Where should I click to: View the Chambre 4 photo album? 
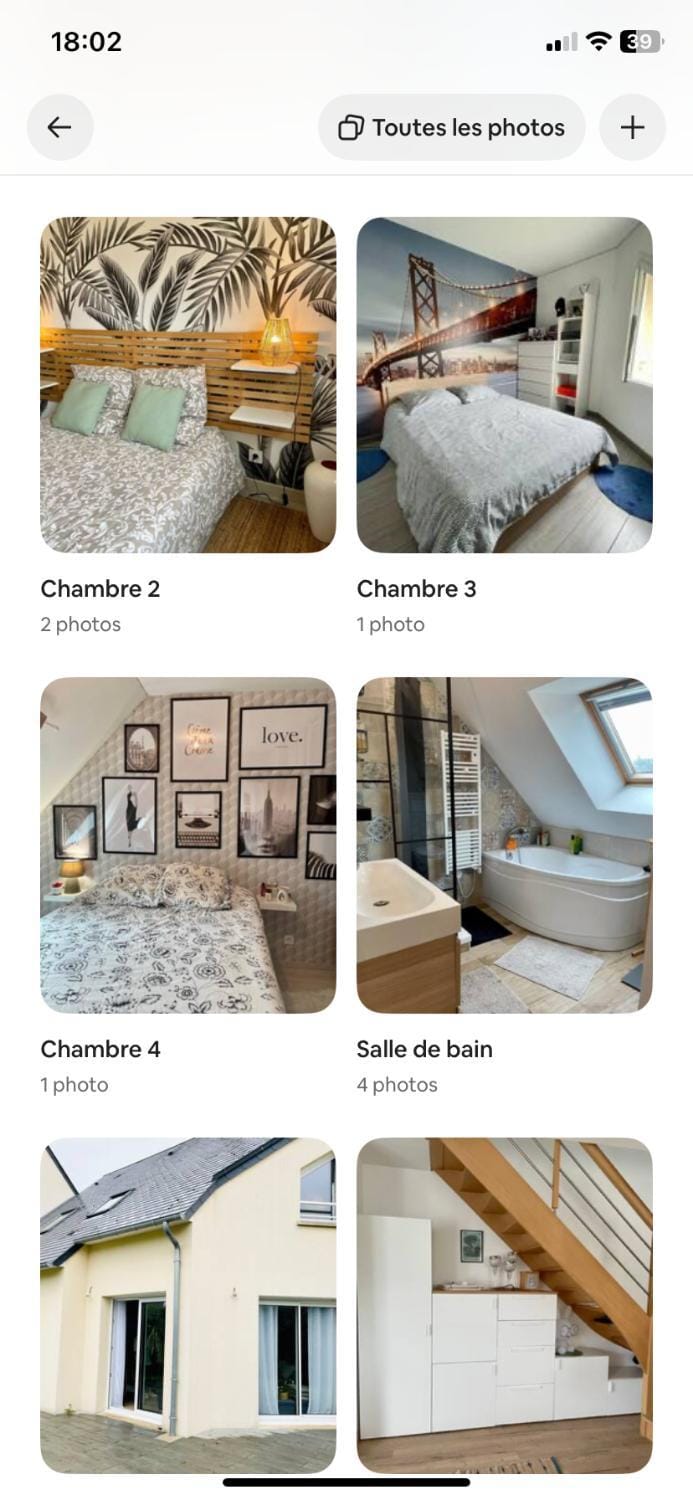click(188, 845)
